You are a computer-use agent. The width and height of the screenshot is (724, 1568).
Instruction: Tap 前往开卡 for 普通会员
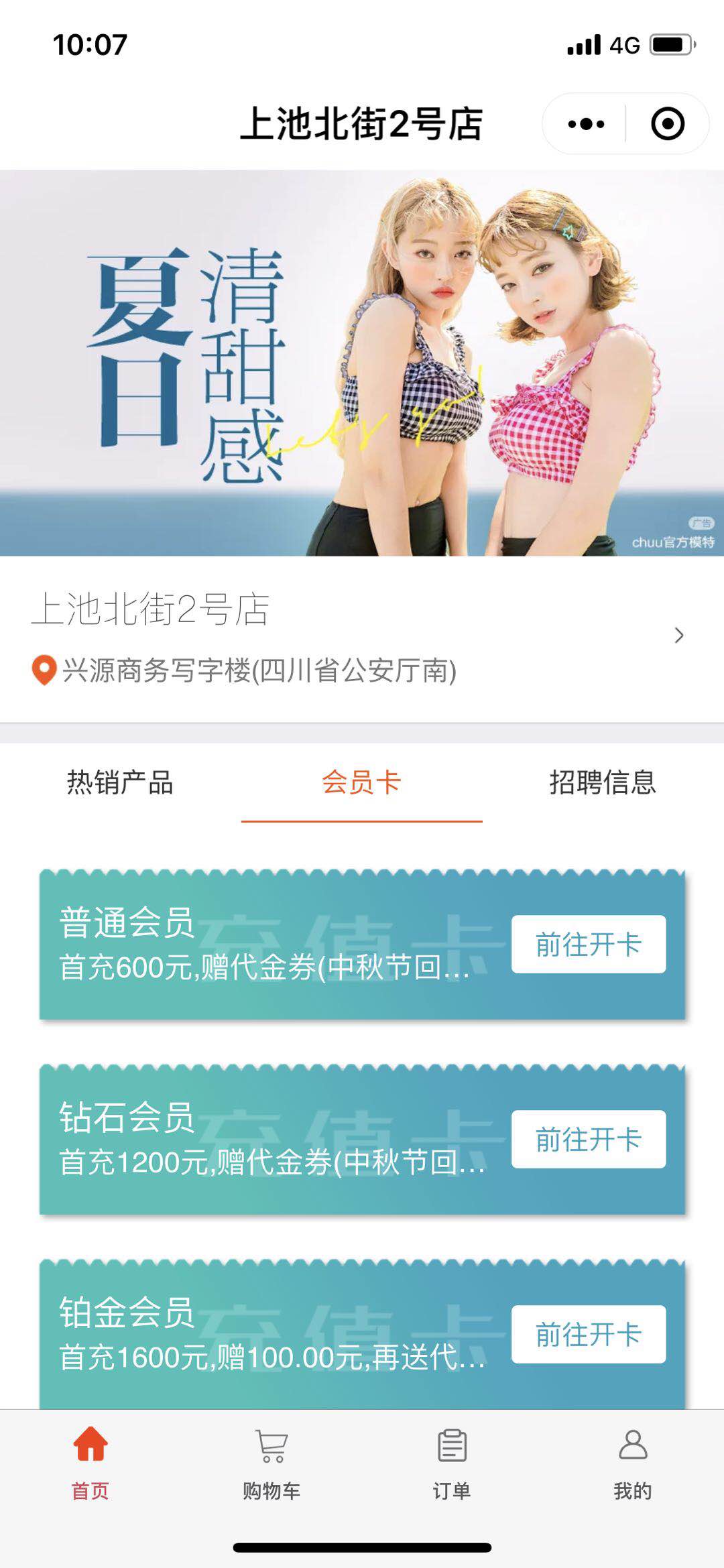588,944
